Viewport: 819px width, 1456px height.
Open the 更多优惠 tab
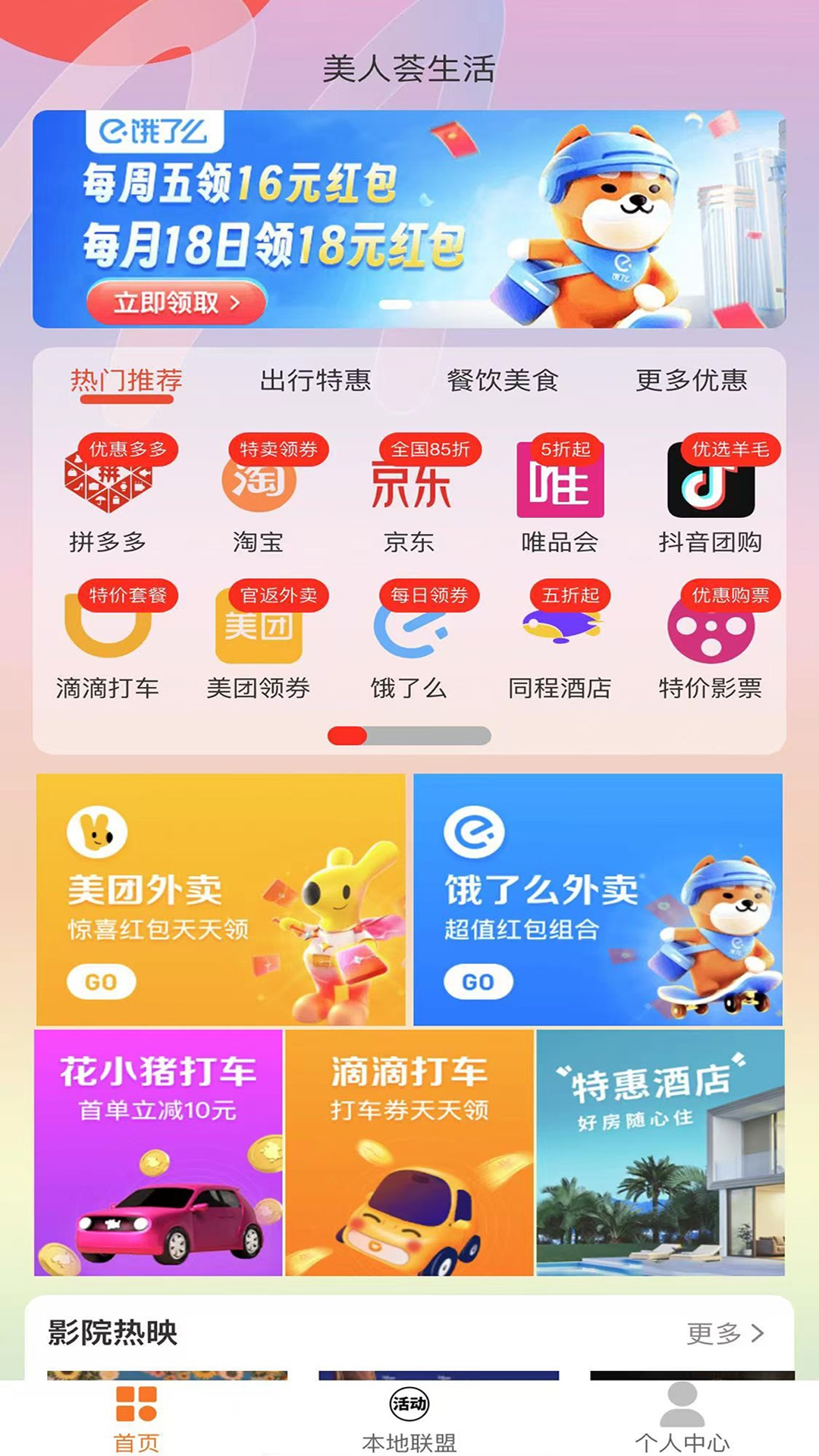coord(691,380)
